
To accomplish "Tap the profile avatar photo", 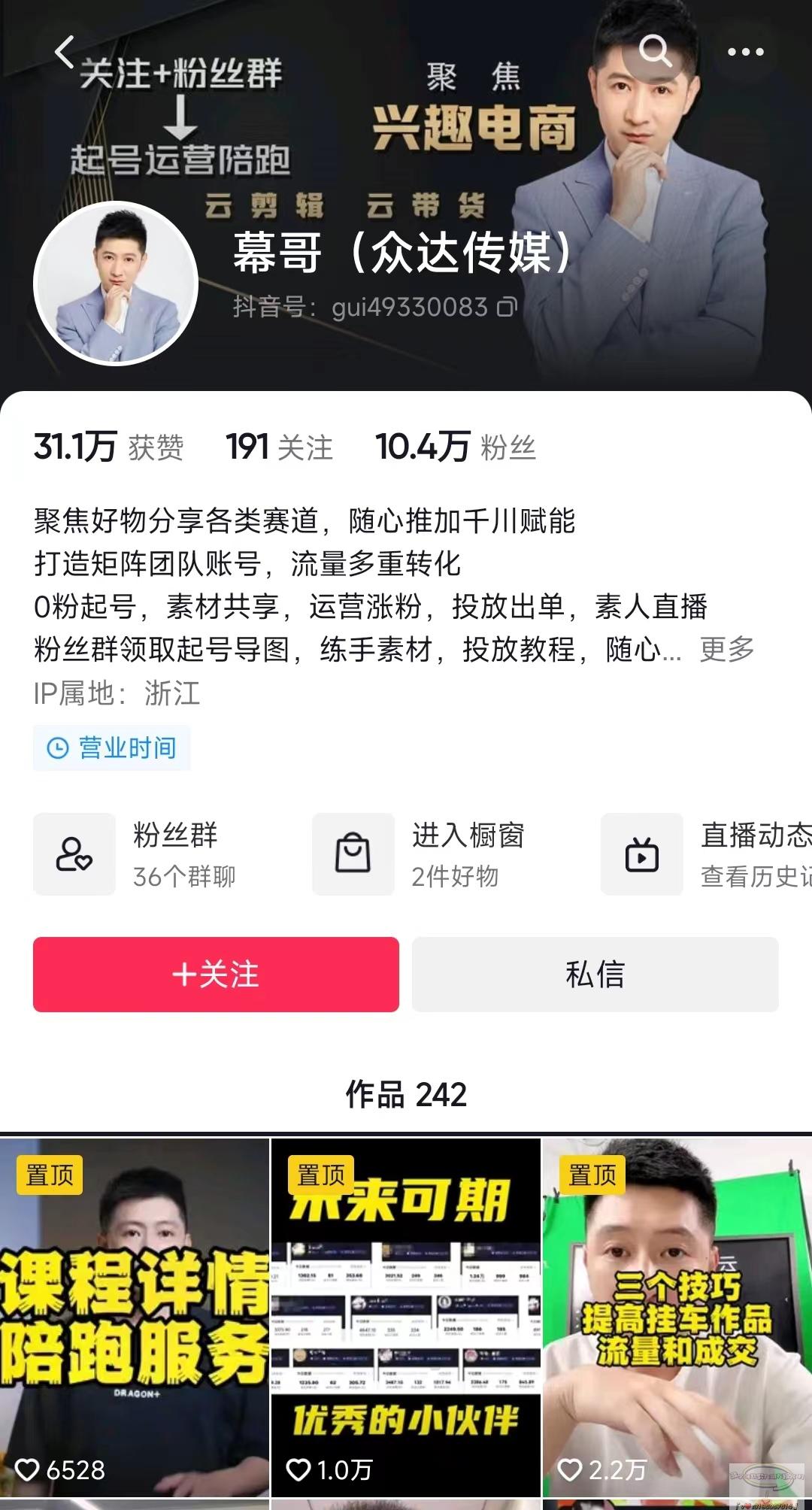I will pyautogui.click(x=116, y=284).
